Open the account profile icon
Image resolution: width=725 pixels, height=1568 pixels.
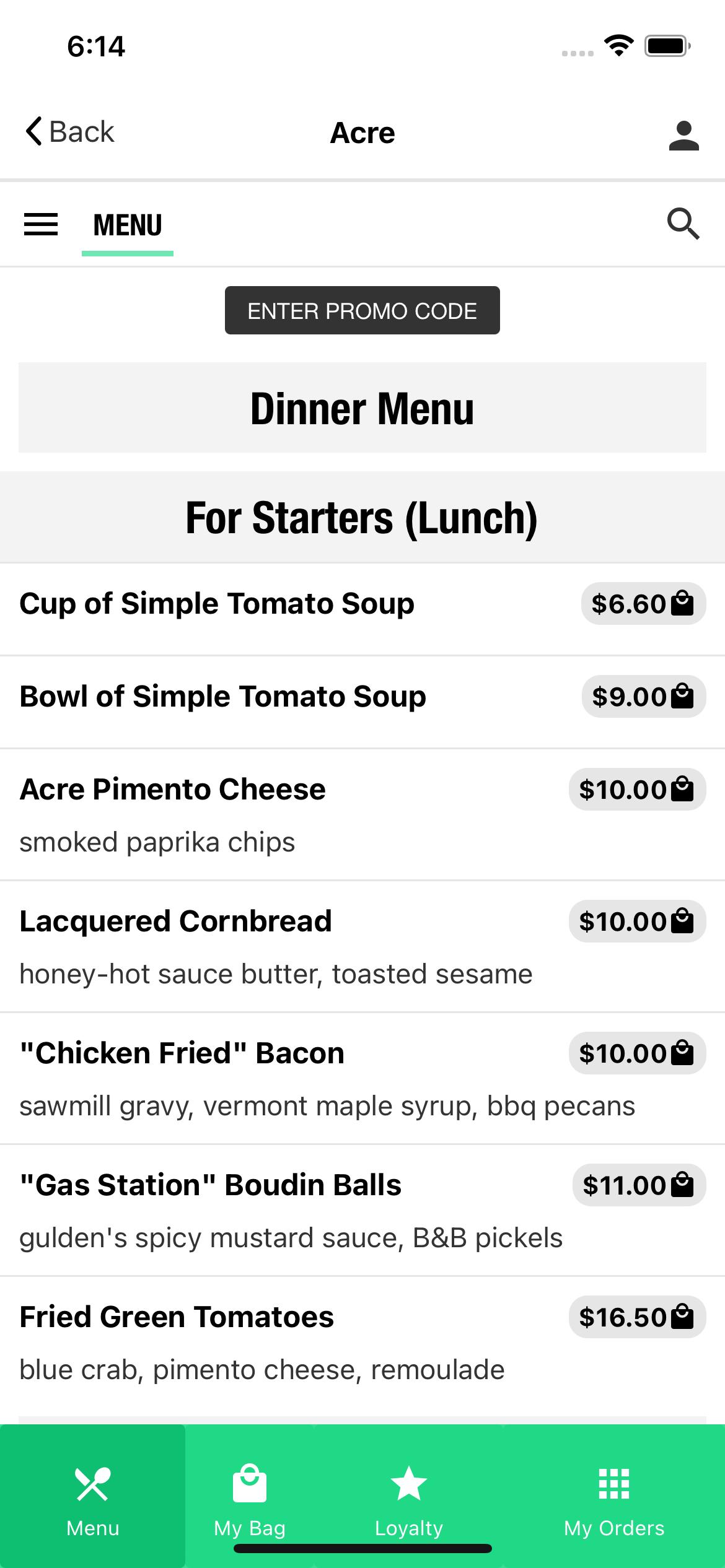683,136
